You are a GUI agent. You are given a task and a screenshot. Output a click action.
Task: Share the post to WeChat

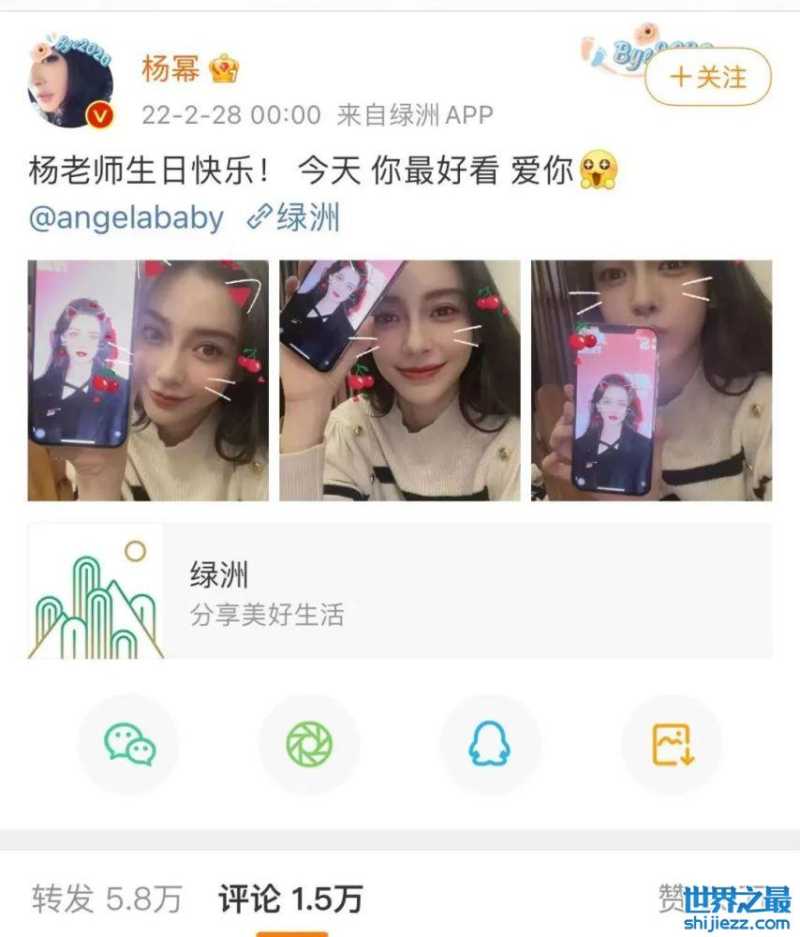(x=129, y=745)
